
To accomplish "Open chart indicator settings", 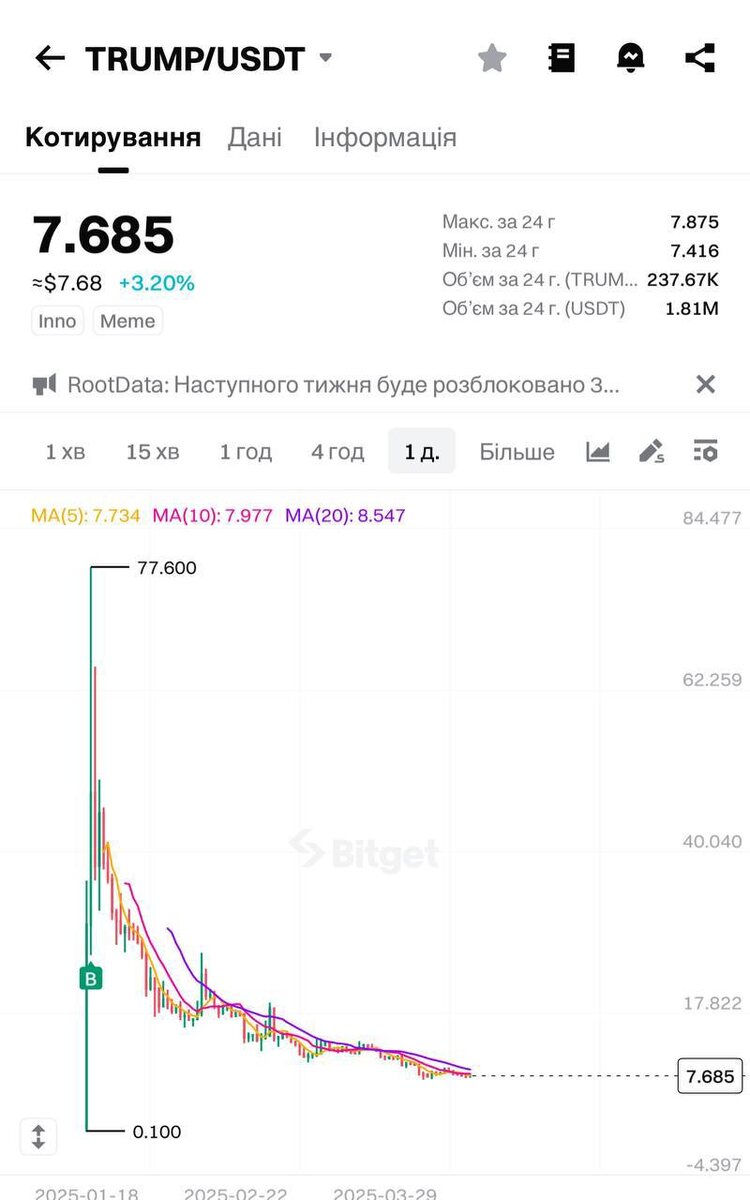I will 706,452.
